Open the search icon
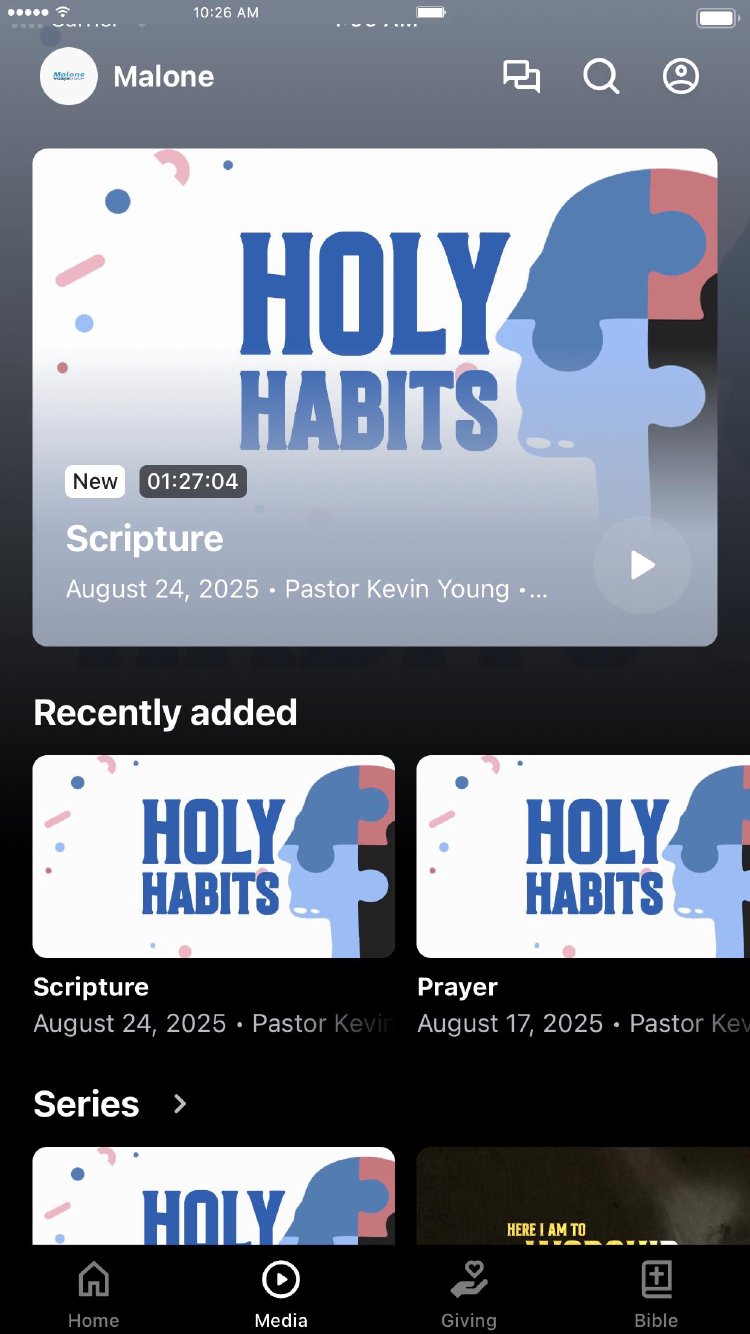Screen dimensions: 750x1334 601,77
